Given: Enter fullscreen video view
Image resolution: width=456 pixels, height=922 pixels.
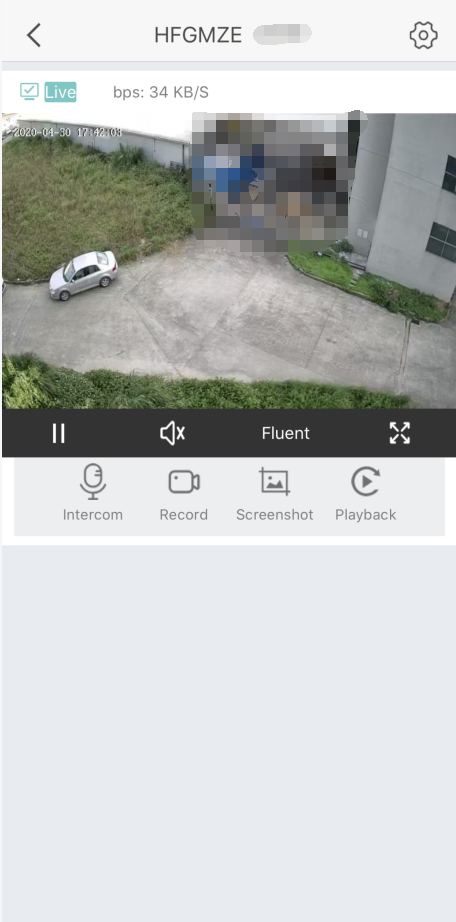Looking at the screenshot, I should [x=400, y=433].
